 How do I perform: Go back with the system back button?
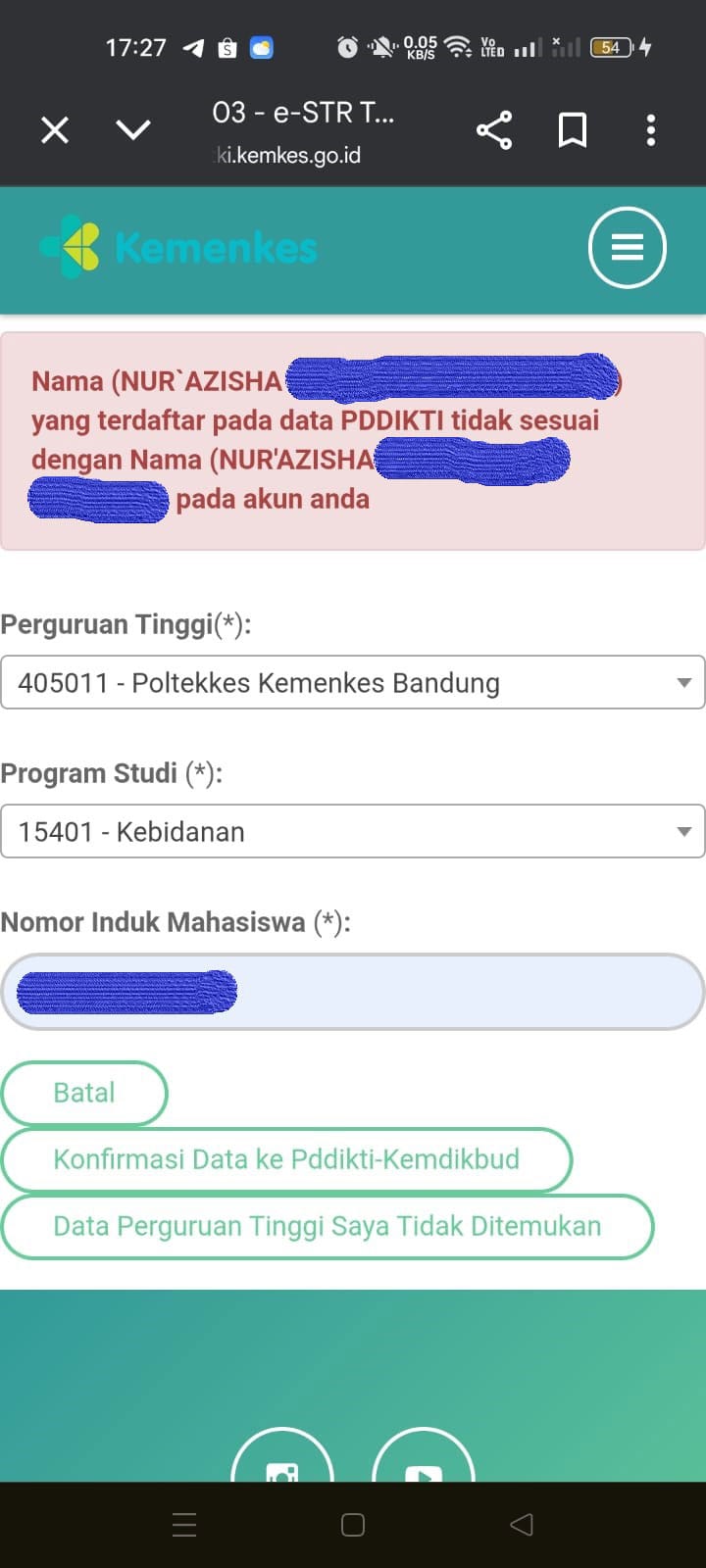pyautogui.click(x=522, y=1525)
